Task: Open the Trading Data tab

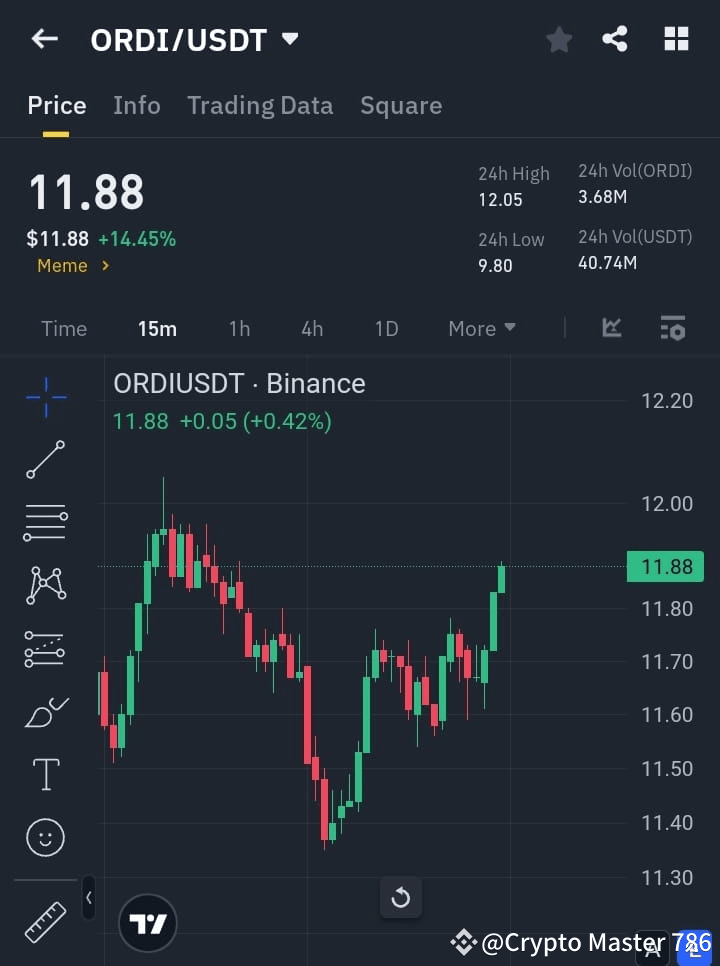Action: point(260,105)
